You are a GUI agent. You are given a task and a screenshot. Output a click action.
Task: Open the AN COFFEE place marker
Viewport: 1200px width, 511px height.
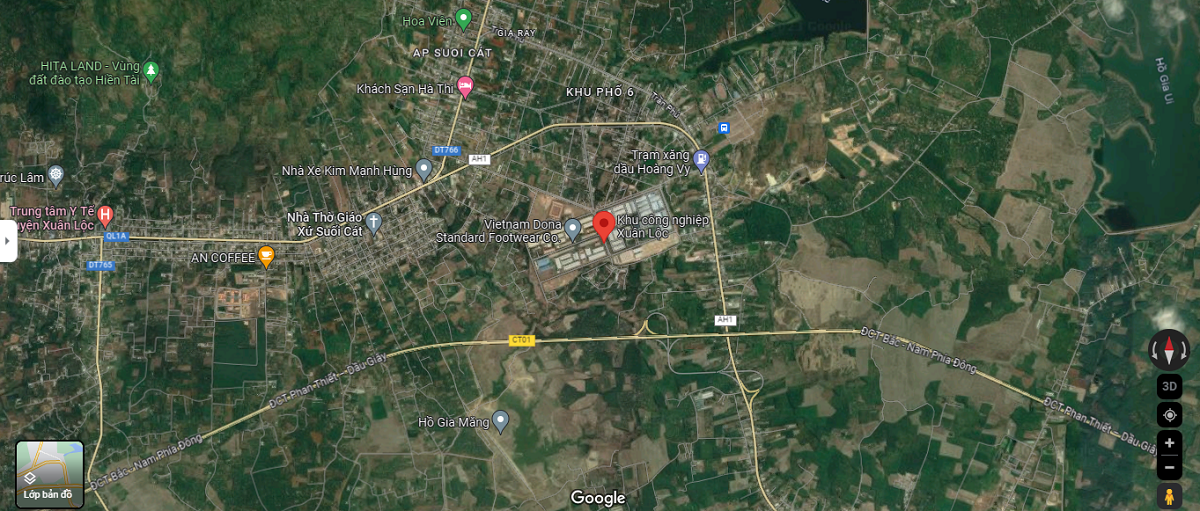pyautogui.click(x=266, y=257)
